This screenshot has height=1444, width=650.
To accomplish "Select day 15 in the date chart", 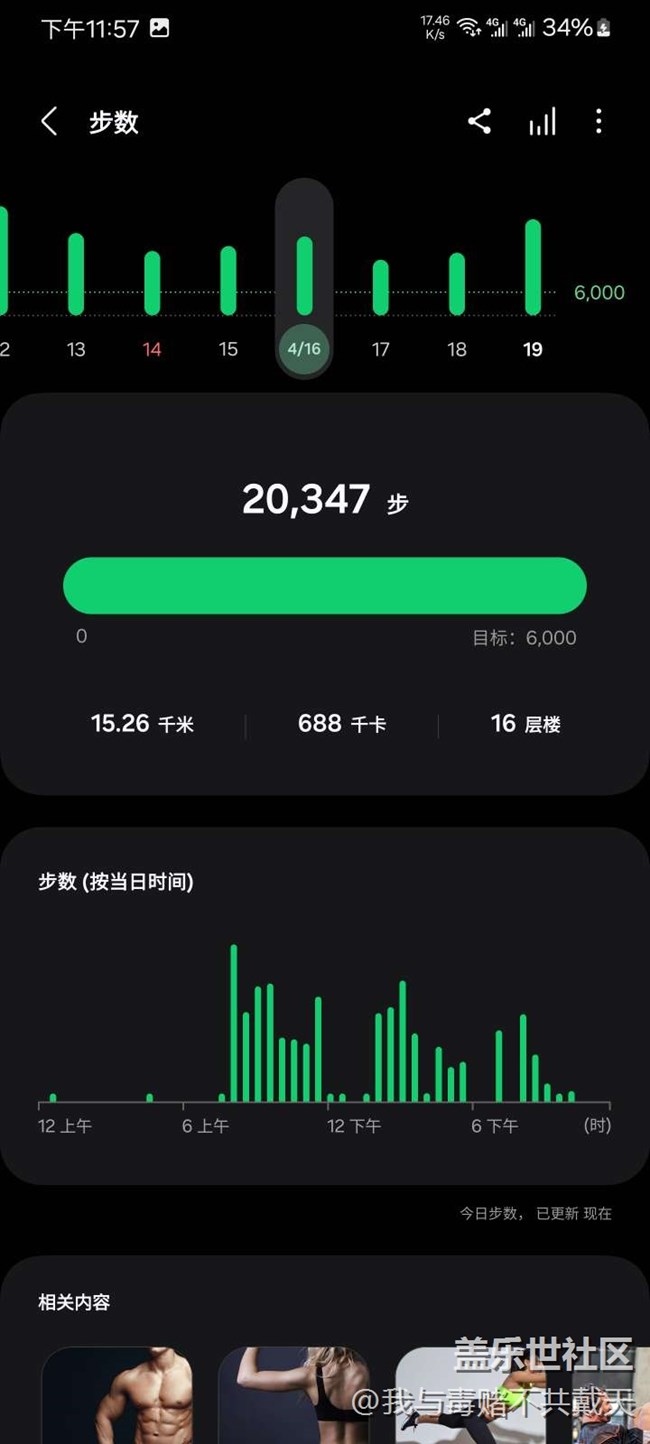I will (x=228, y=290).
